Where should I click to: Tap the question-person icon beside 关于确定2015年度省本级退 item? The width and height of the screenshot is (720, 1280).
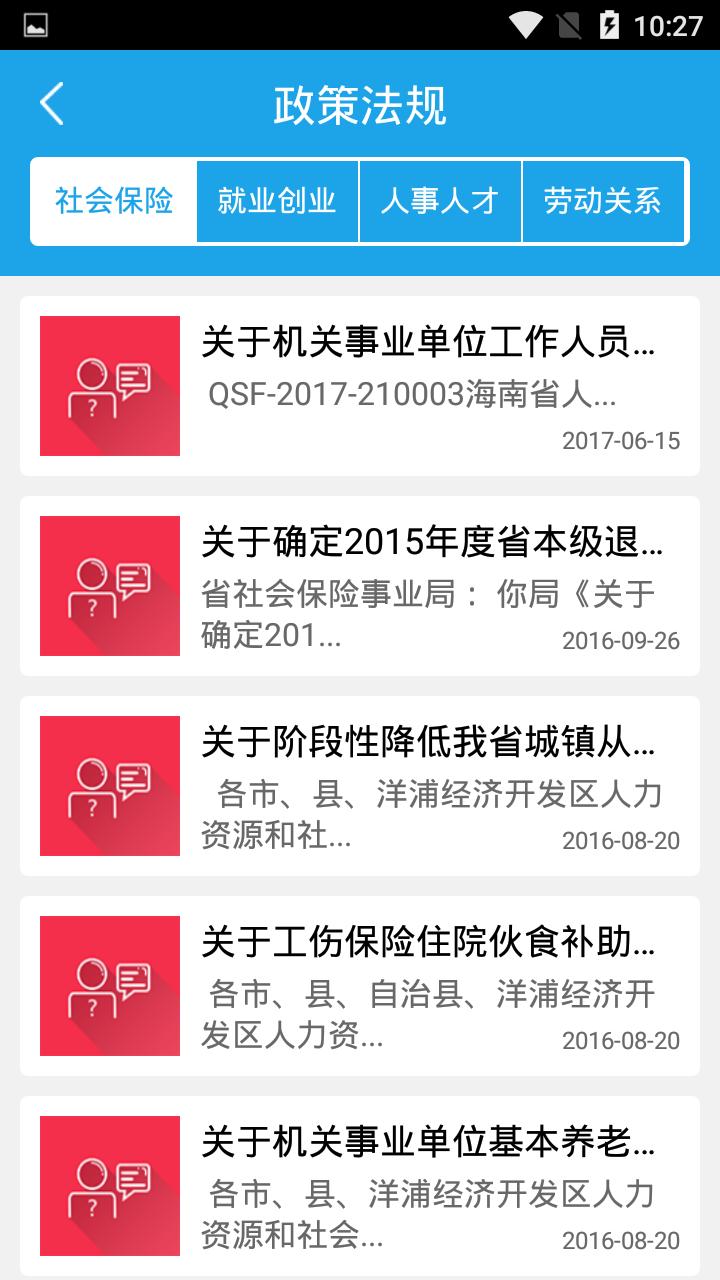[x=109, y=585]
